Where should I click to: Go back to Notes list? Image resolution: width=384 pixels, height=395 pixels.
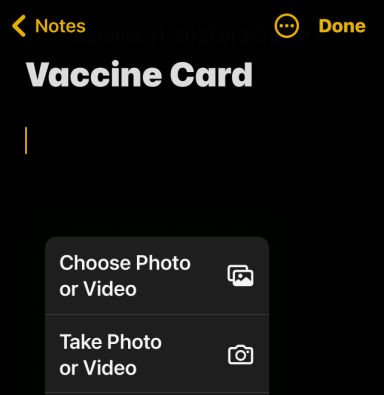(x=49, y=26)
